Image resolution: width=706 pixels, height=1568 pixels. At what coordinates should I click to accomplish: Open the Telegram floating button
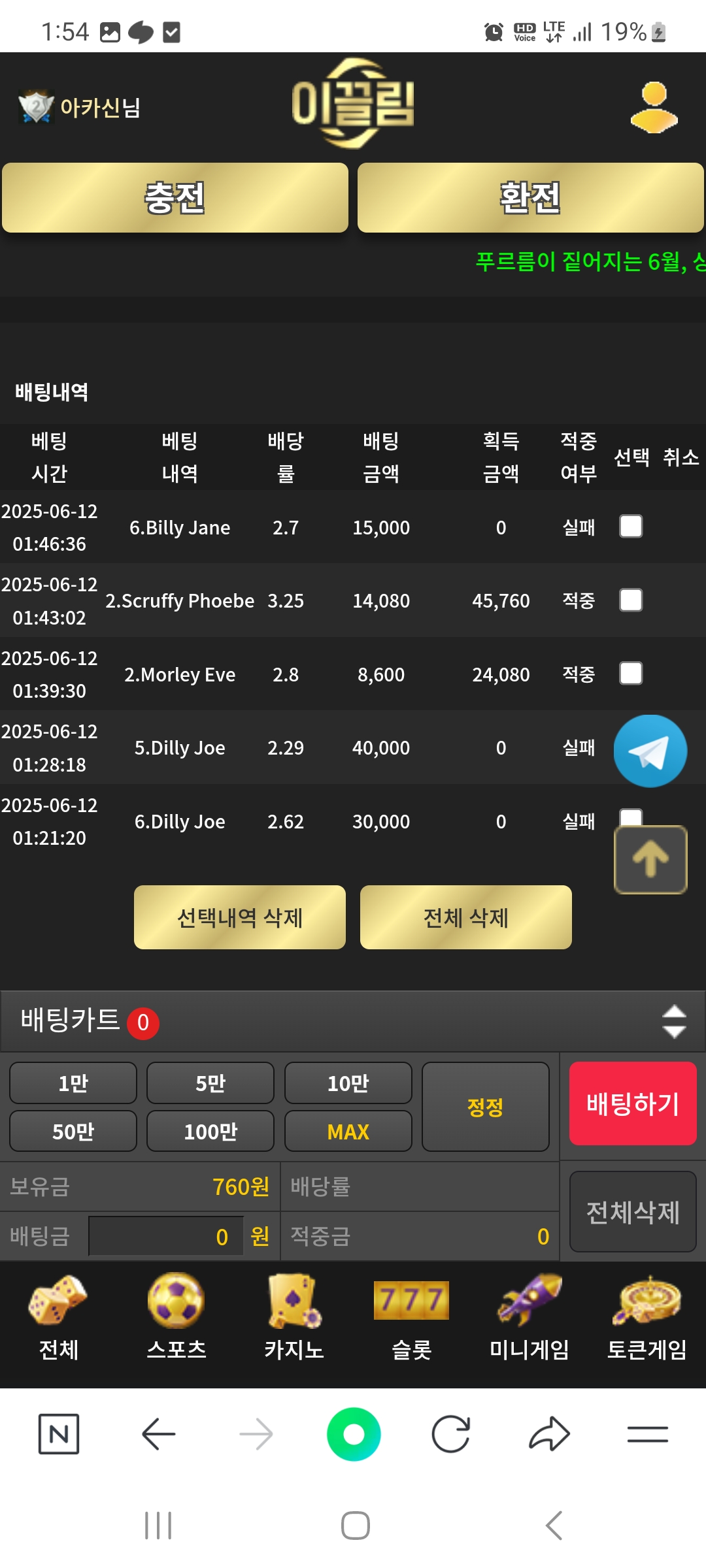coord(650,751)
